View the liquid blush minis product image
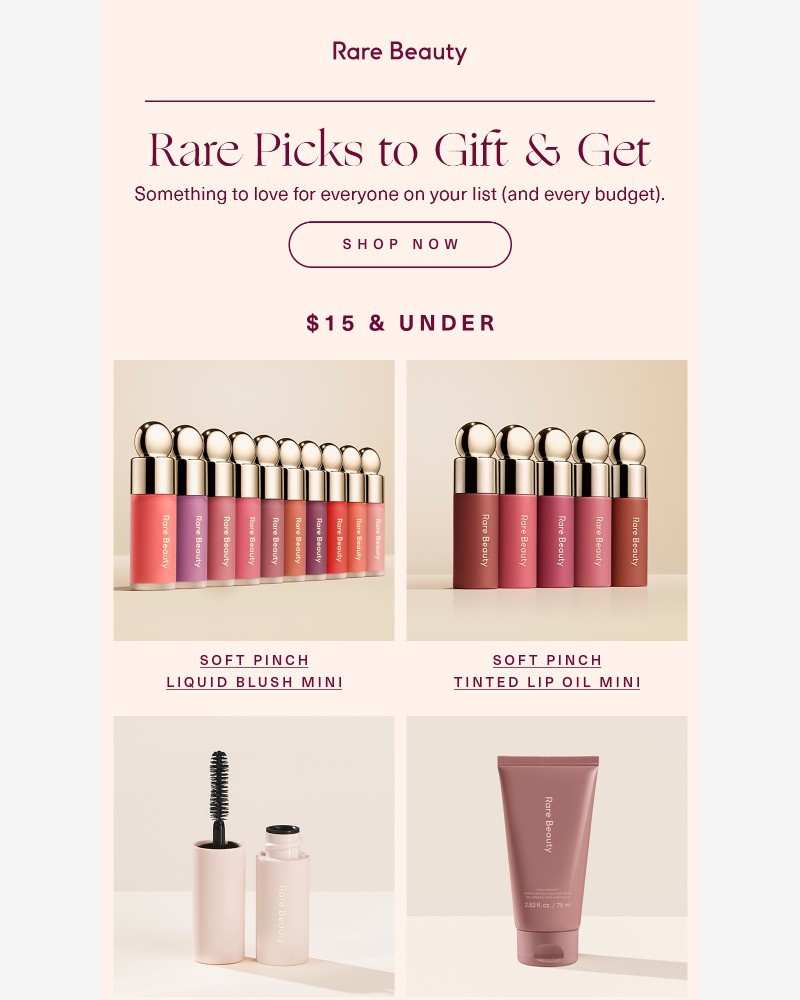Image resolution: width=800 pixels, height=1000 pixels. coord(254,500)
